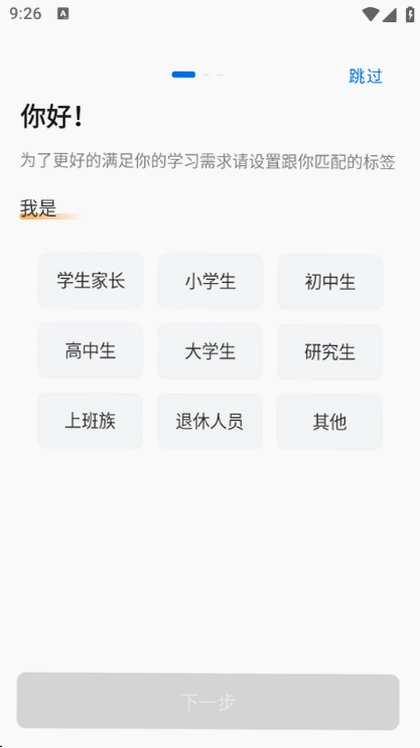Pick the 退休人员 option
The width and height of the screenshot is (420, 748).
[210, 422]
